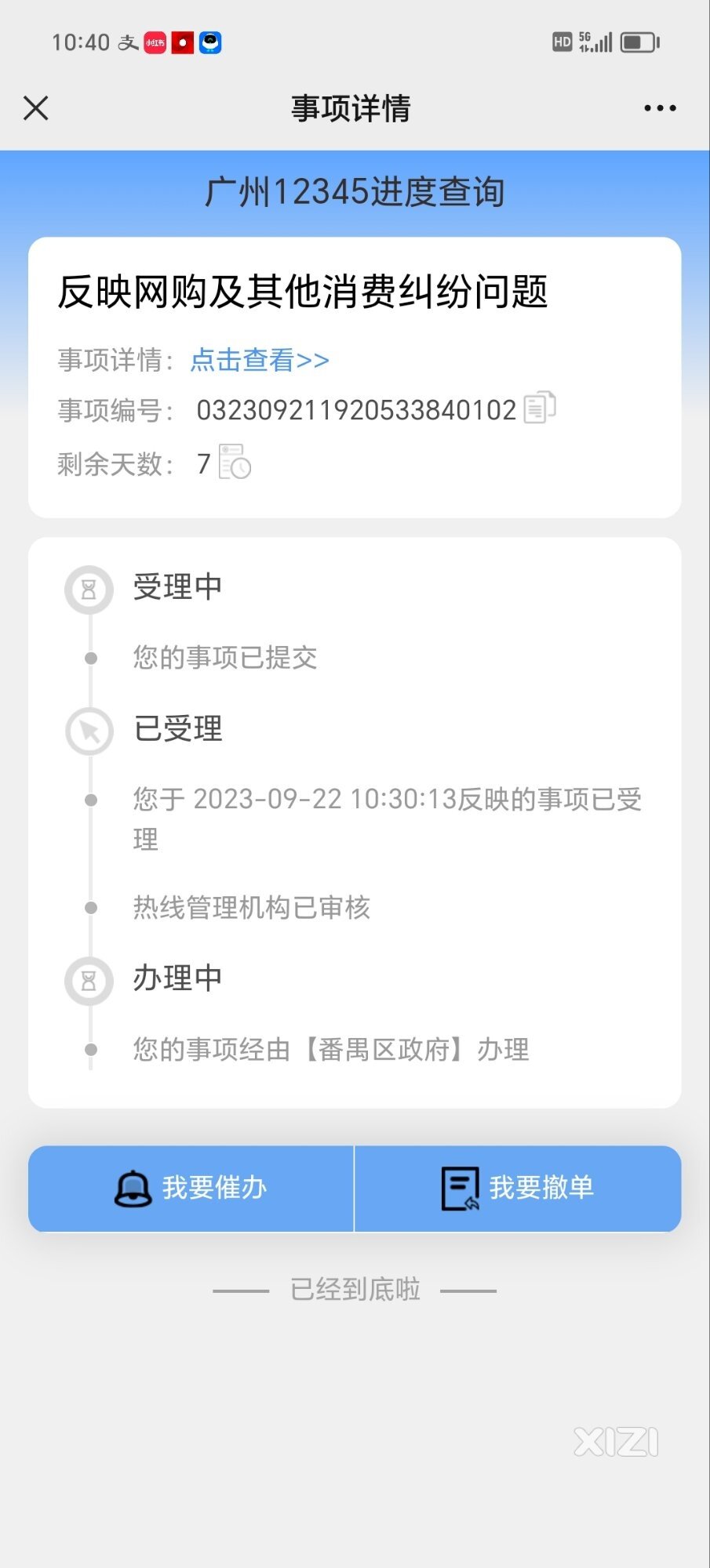The image size is (710, 1568).
Task: Tap 我要催办 to urge processing
Action: click(191, 1189)
